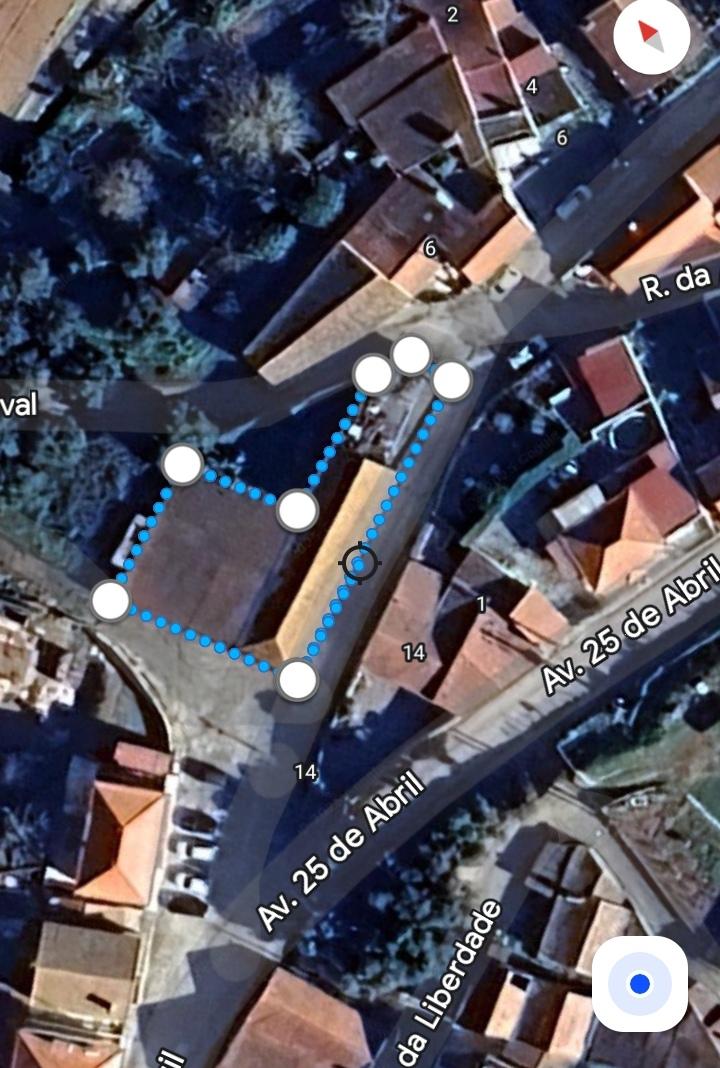Tap house number 2 at the top edge
720x1068 pixels.
(x=455, y=13)
